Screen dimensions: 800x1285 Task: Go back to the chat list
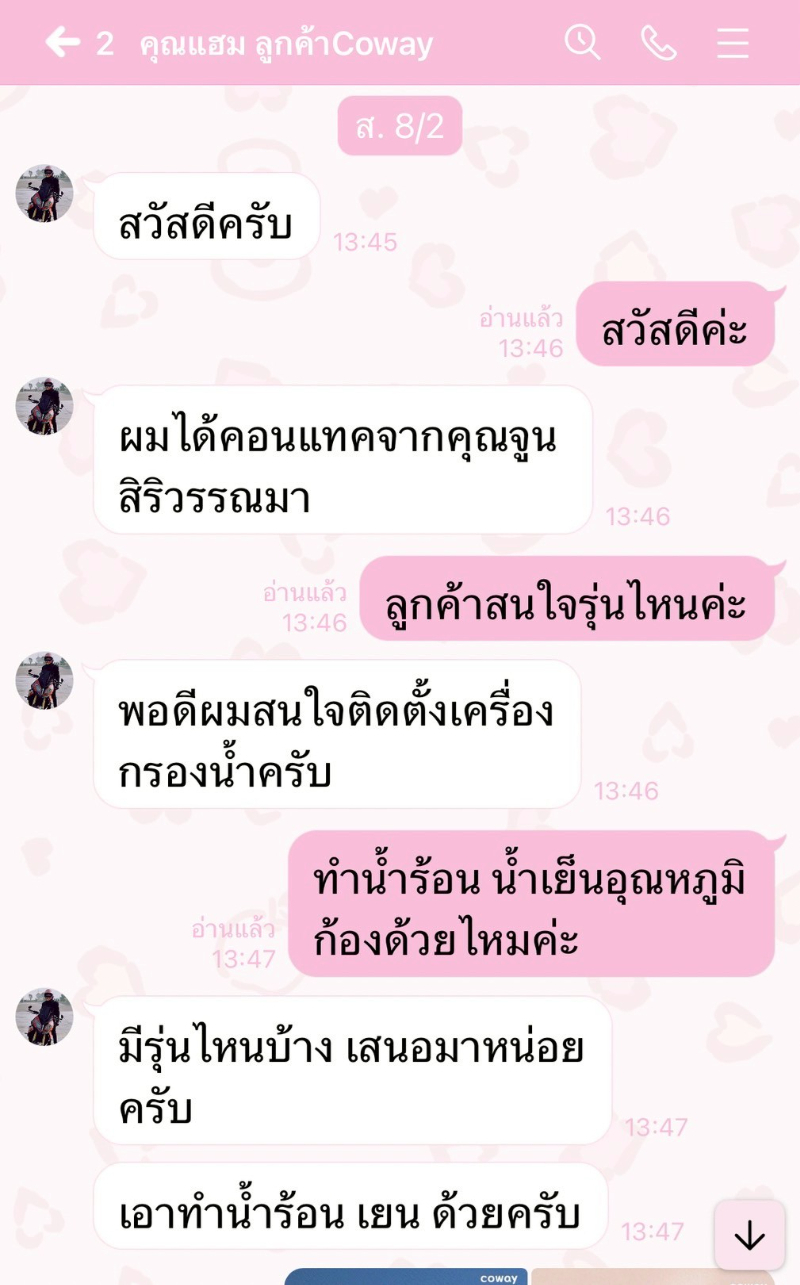click(x=62, y=43)
